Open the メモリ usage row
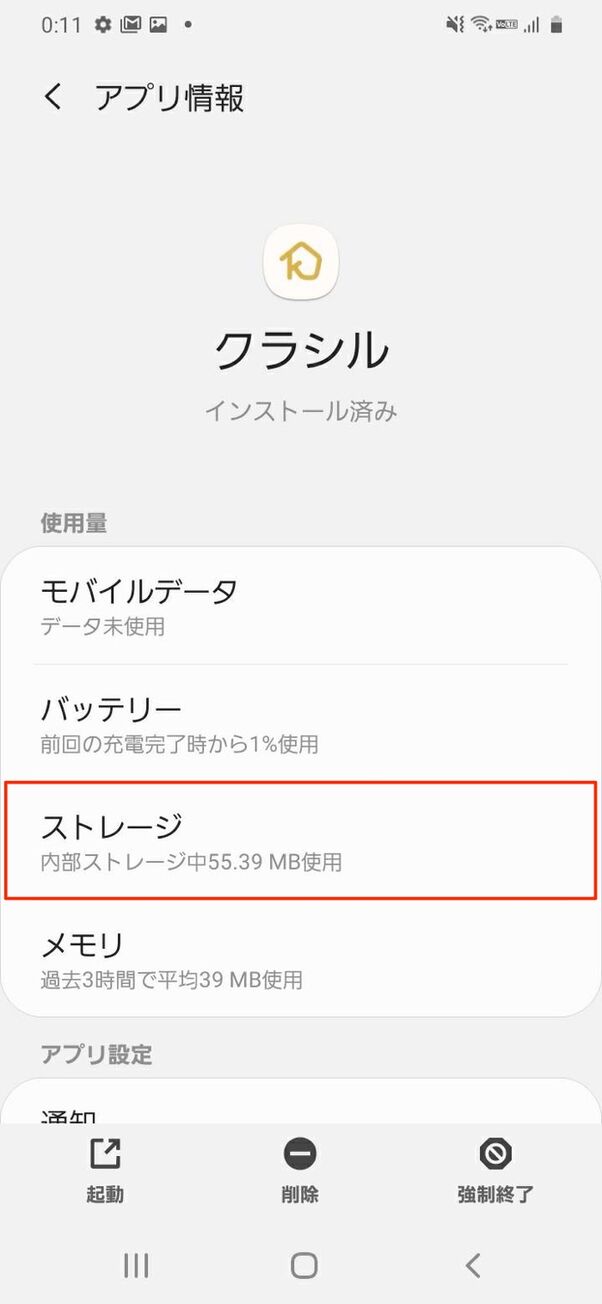Screen dimensions: 602x1304 pyautogui.click(x=300, y=959)
